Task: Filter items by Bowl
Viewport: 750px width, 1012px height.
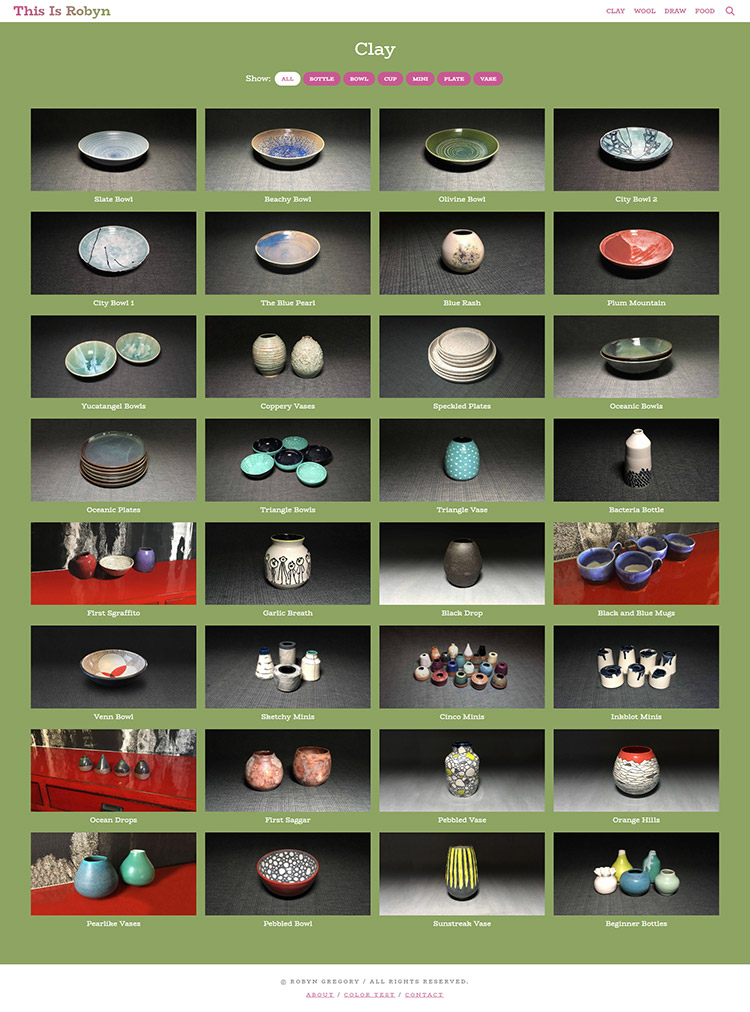Action: click(x=359, y=79)
